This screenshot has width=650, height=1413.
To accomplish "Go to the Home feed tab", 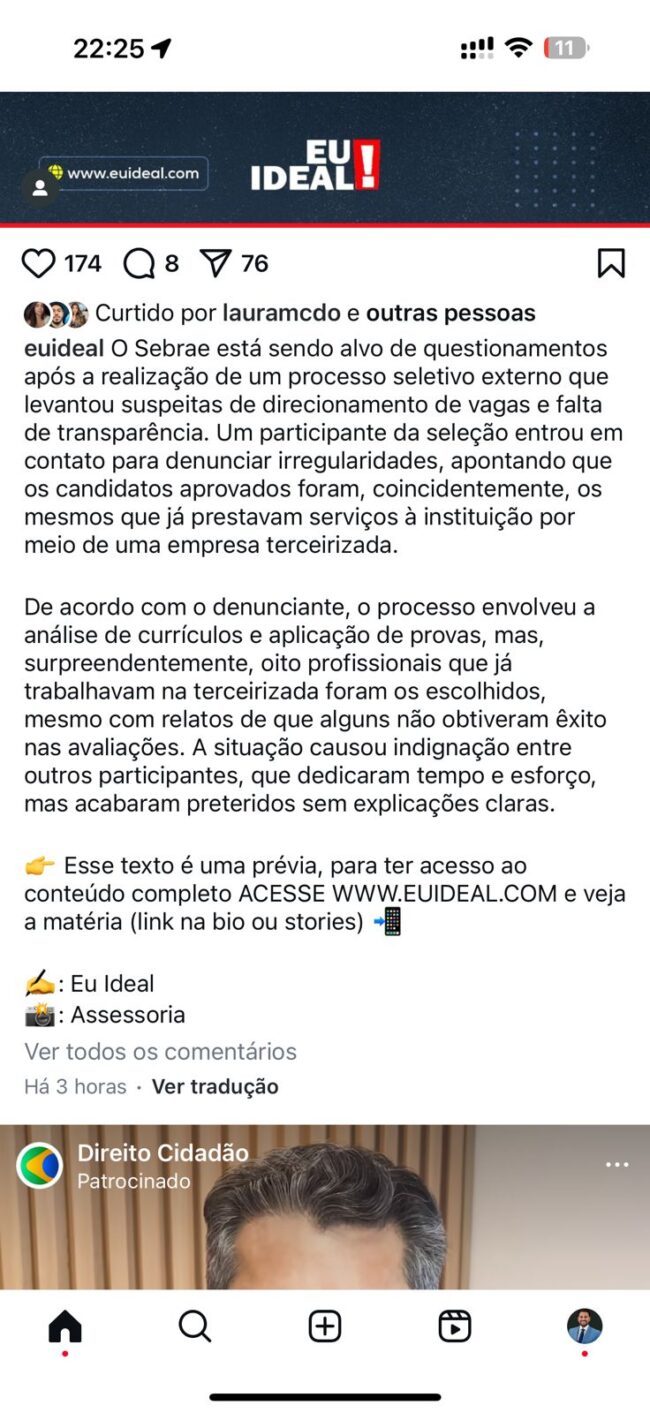I will (65, 1327).
